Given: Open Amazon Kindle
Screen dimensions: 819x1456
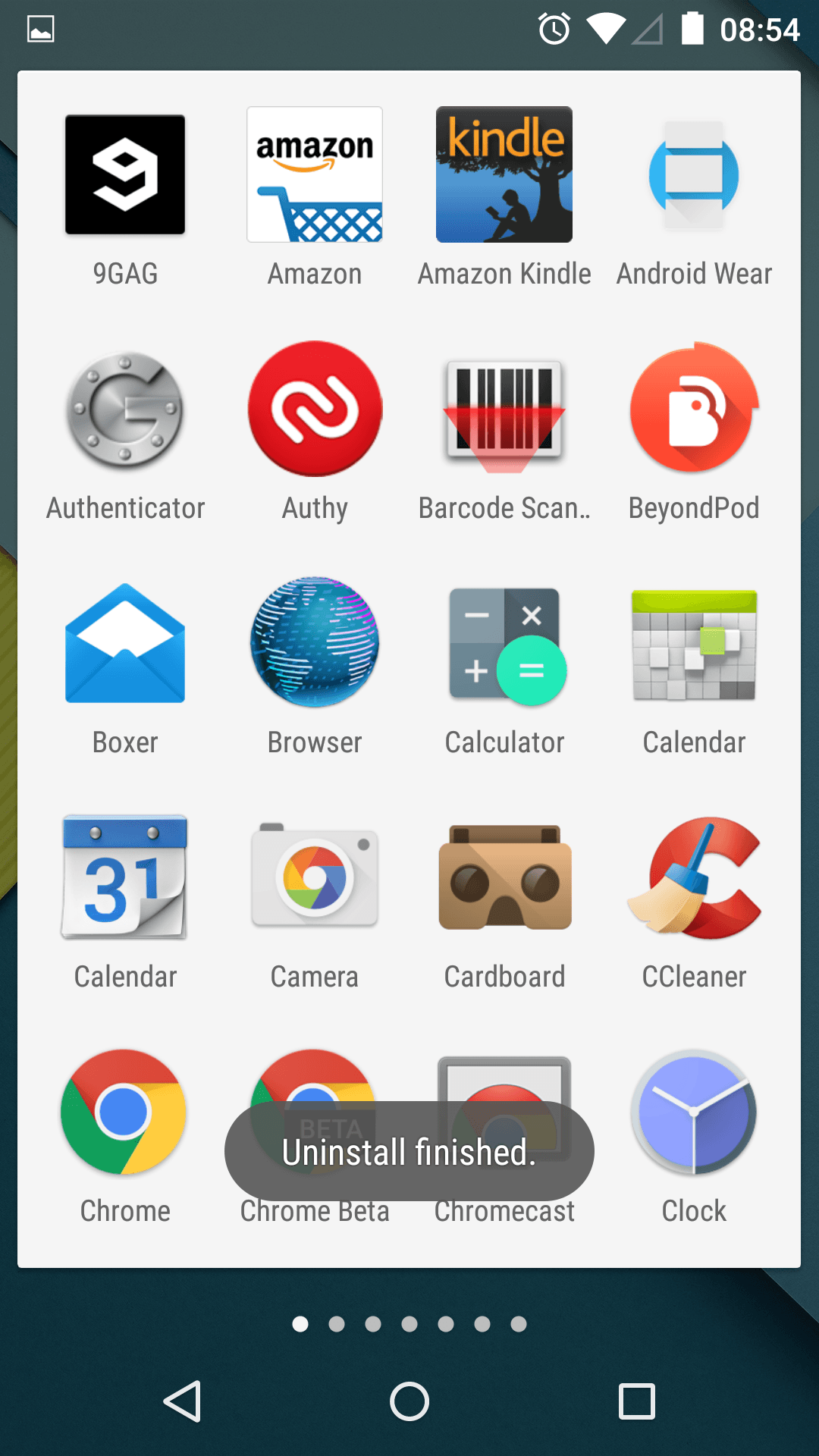Looking at the screenshot, I should coord(504,175).
